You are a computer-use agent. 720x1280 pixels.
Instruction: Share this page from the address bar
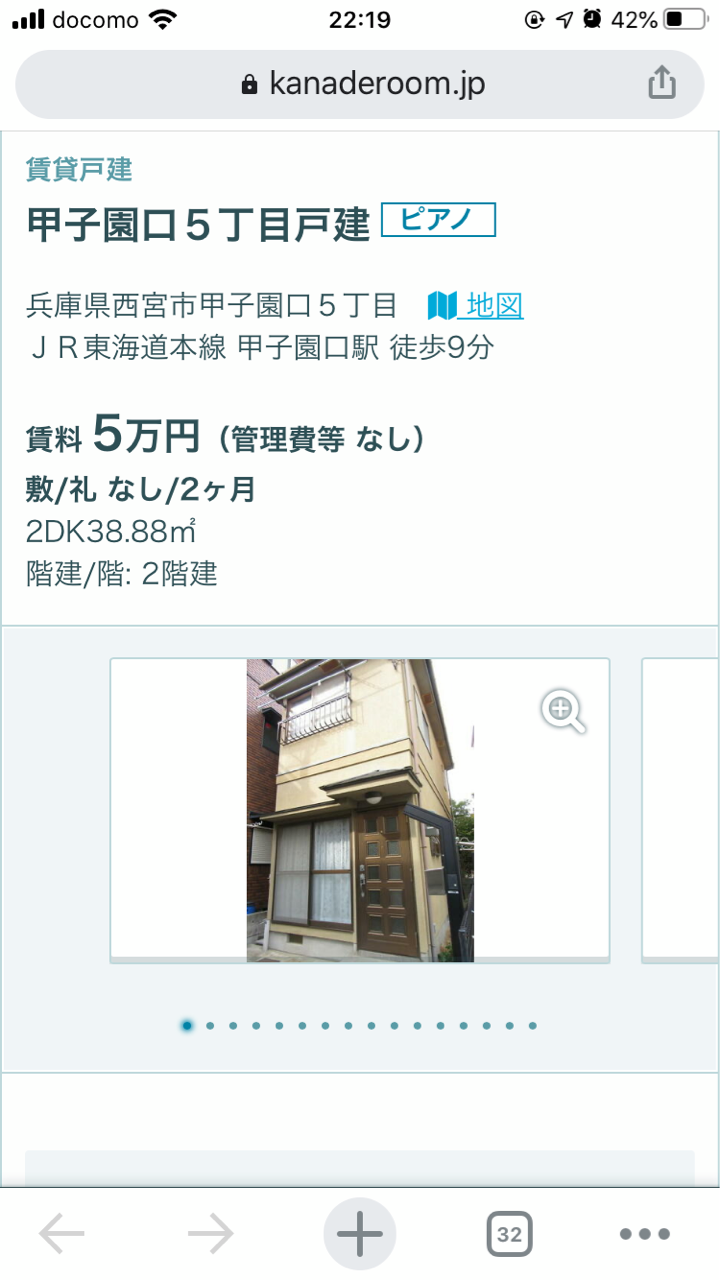661,83
